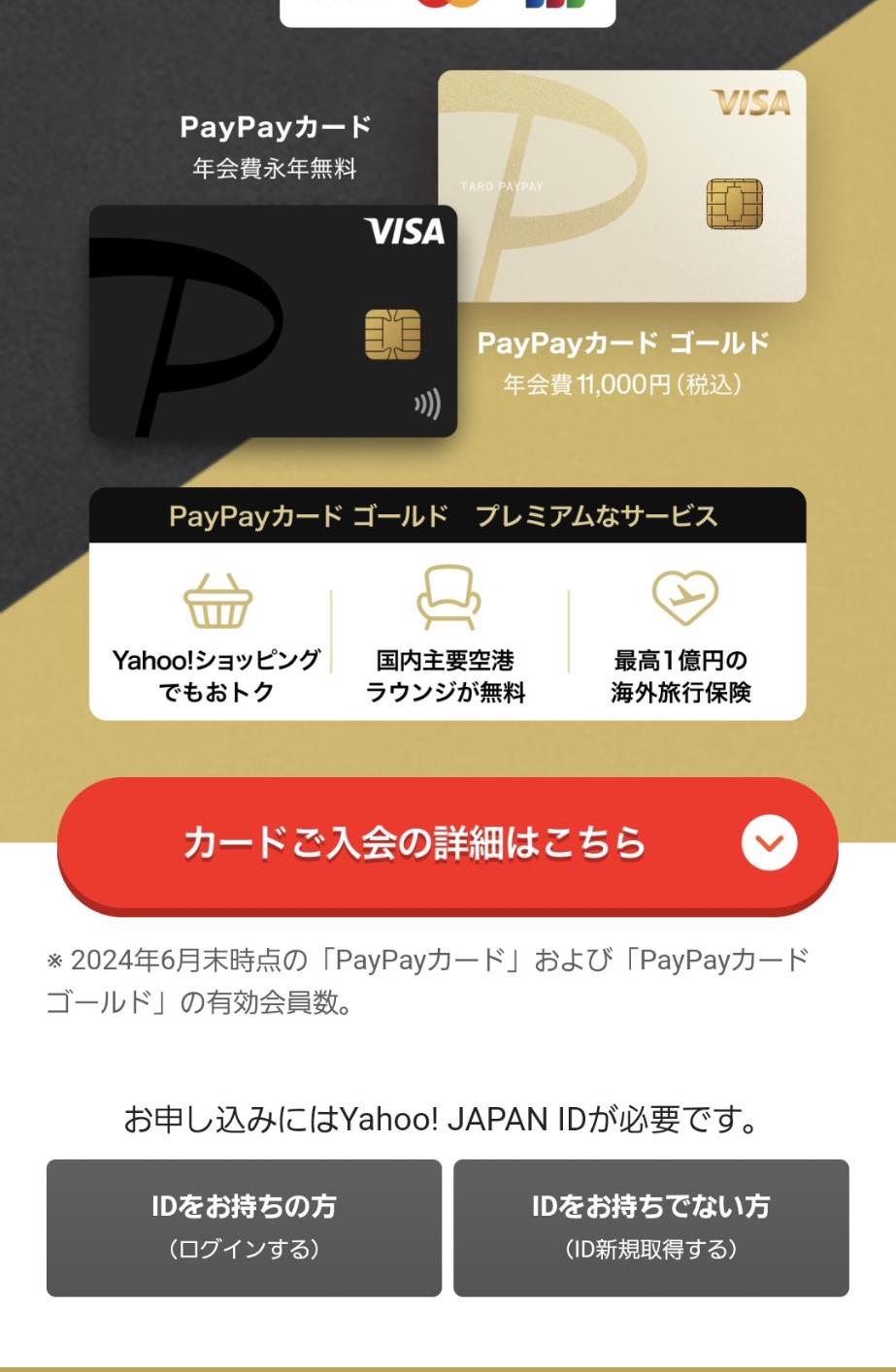Open カードご入会の詳細はこちら details
This screenshot has width=896, height=1372.
tap(413, 843)
